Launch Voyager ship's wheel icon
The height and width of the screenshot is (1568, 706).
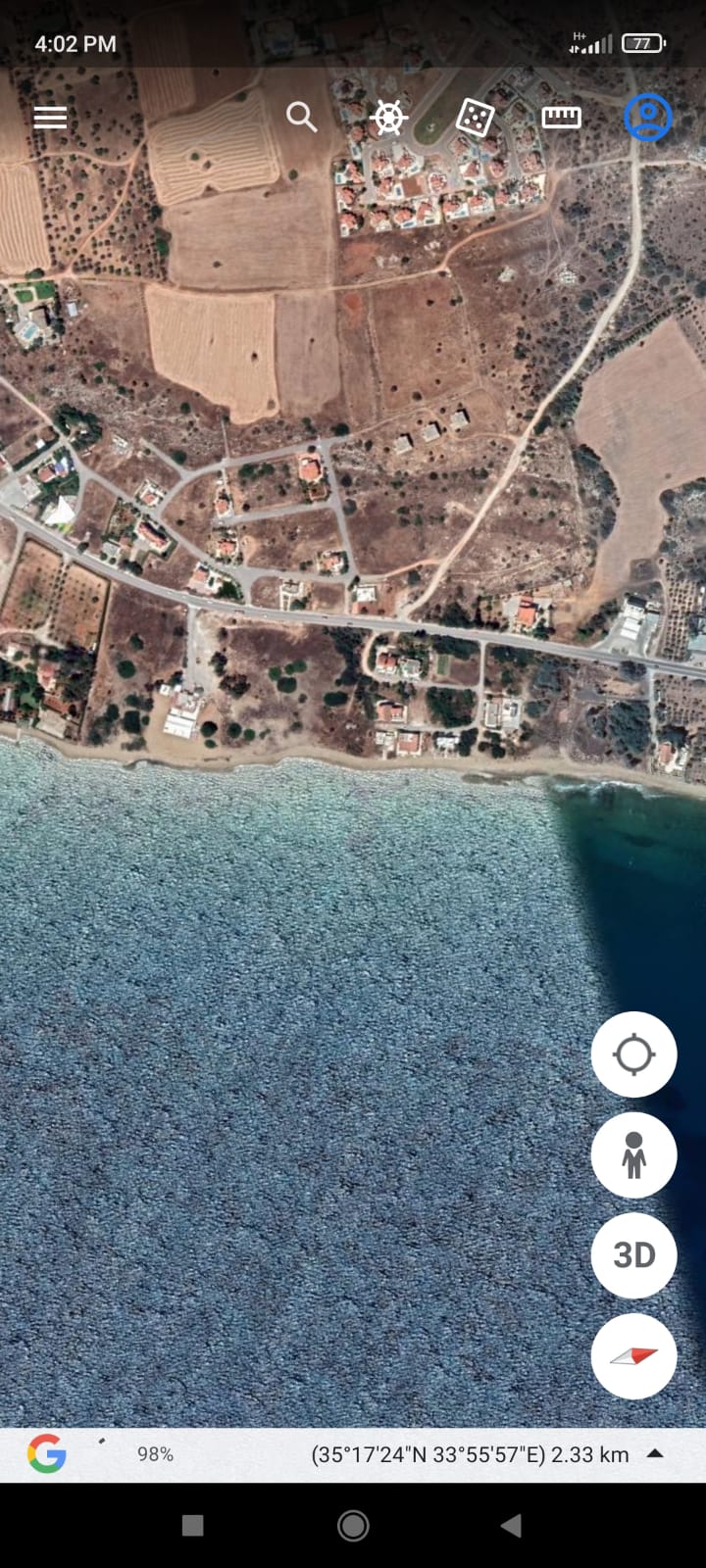pyautogui.click(x=388, y=118)
